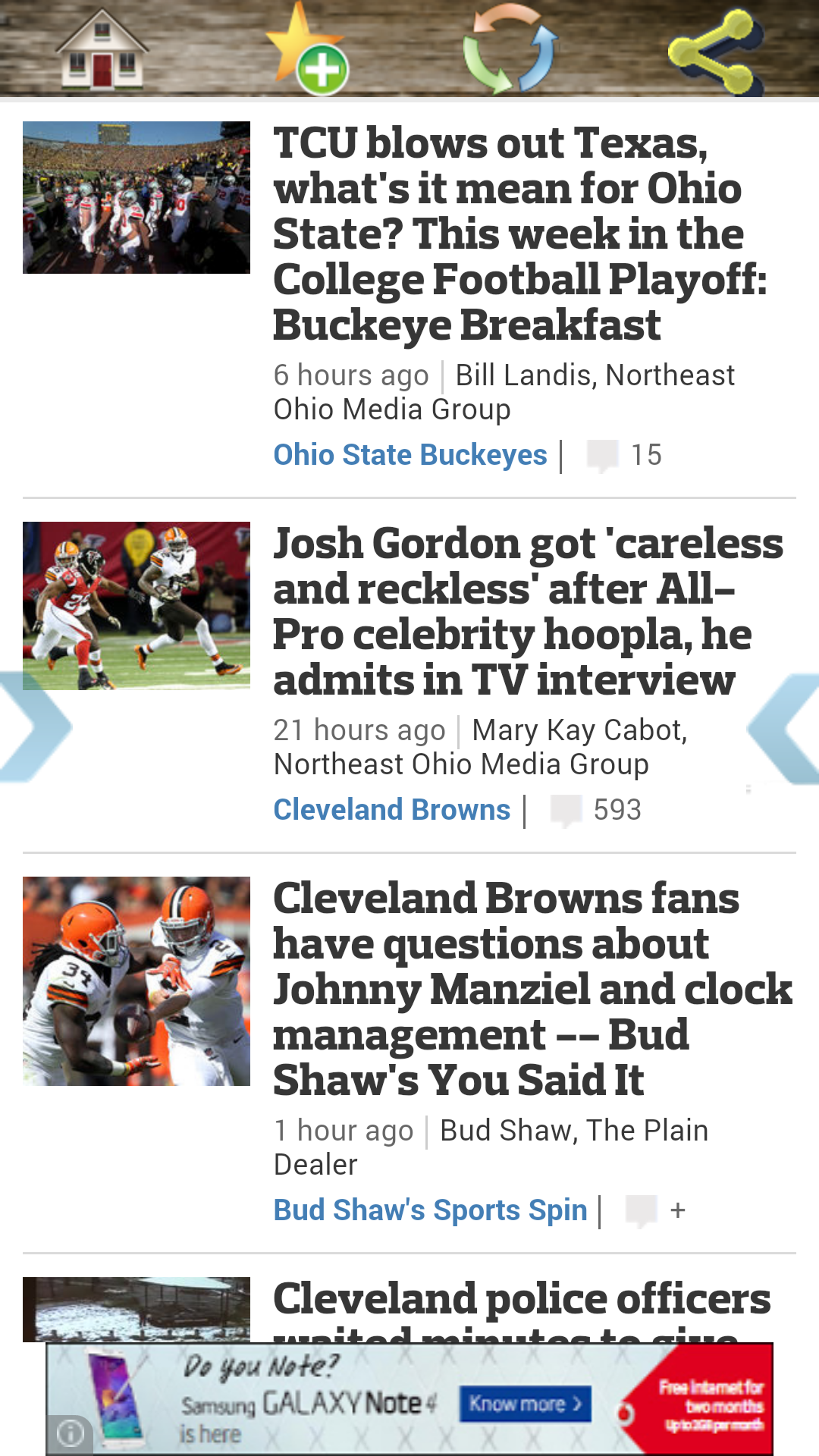Open the Ohio State Buckeyes category link
Viewport: 819px width, 1456px height.
410,455
